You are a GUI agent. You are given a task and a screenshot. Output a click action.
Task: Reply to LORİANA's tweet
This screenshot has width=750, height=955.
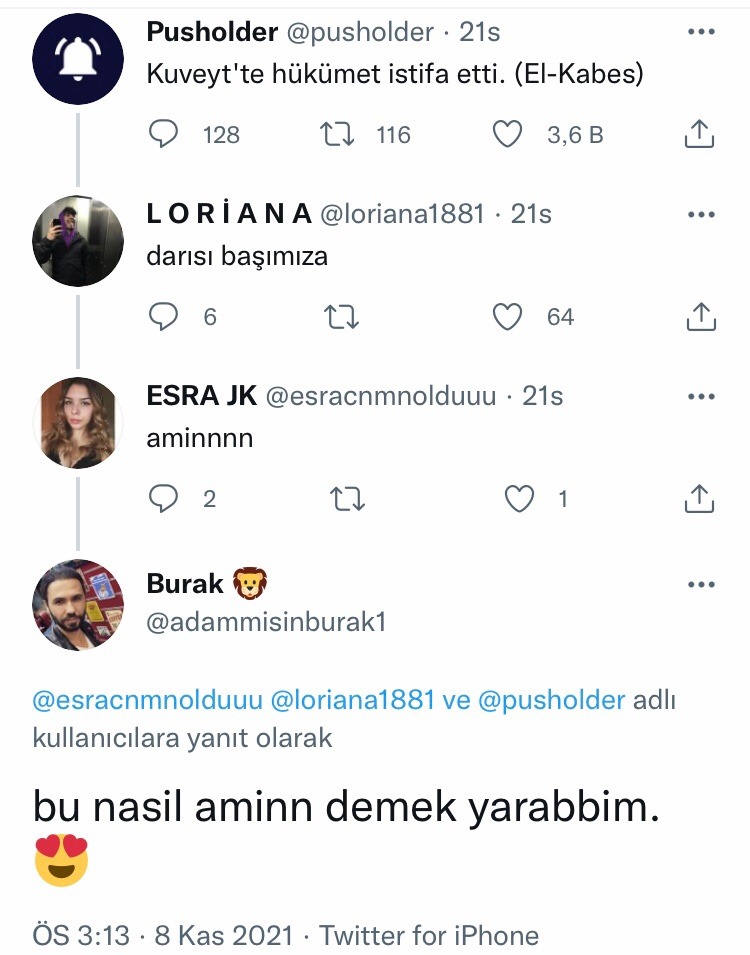pyautogui.click(x=163, y=317)
